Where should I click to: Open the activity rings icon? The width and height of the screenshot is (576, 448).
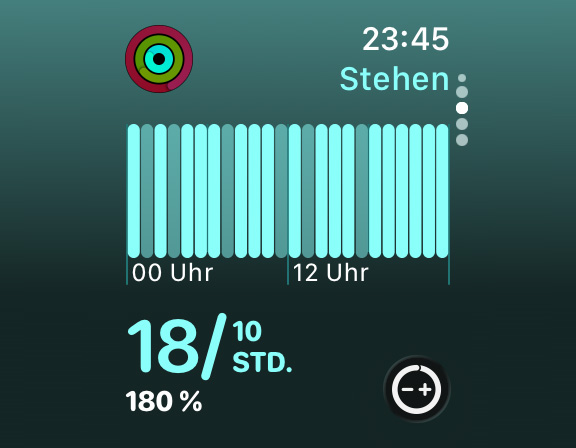(159, 59)
